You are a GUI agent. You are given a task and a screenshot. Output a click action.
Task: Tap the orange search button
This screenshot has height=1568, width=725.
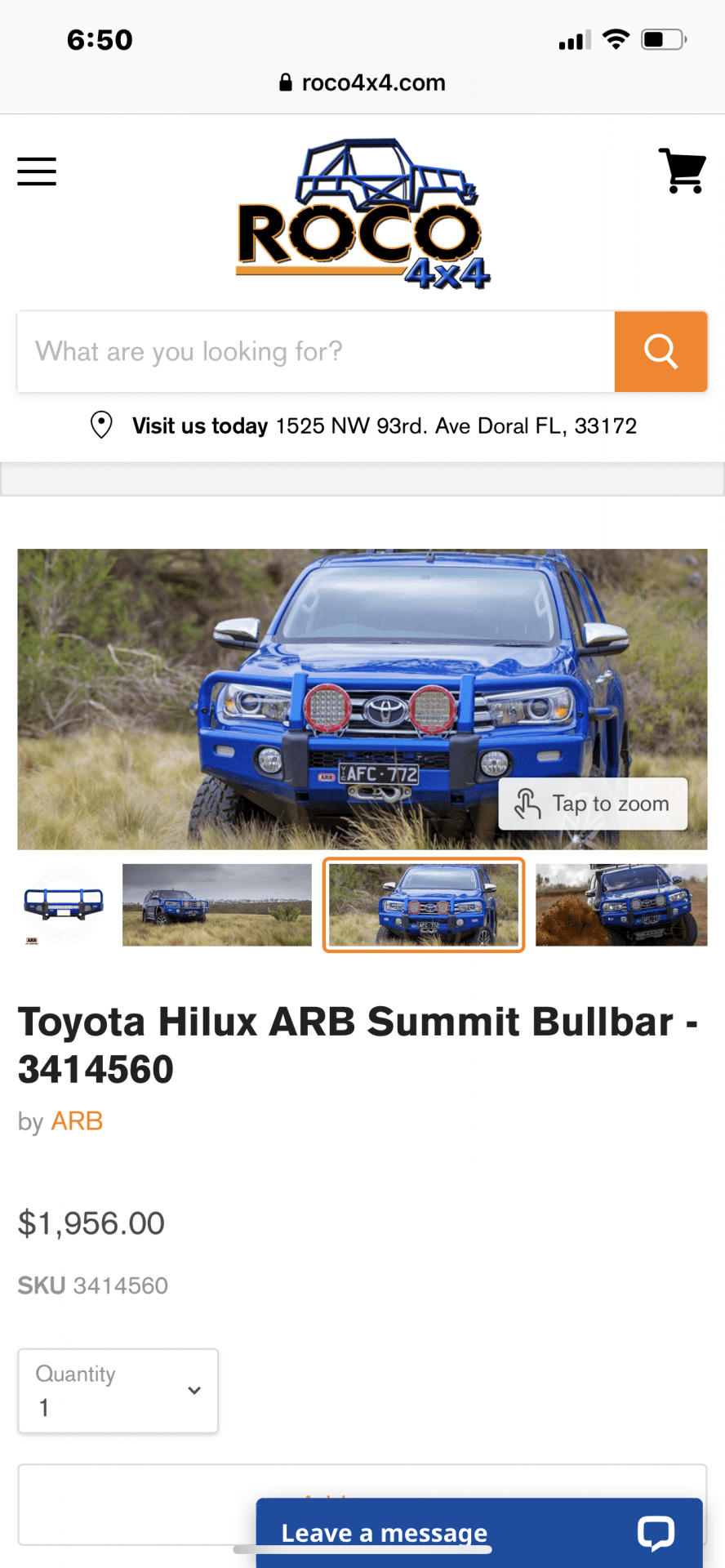pyautogui.click(x=661, y=352)
